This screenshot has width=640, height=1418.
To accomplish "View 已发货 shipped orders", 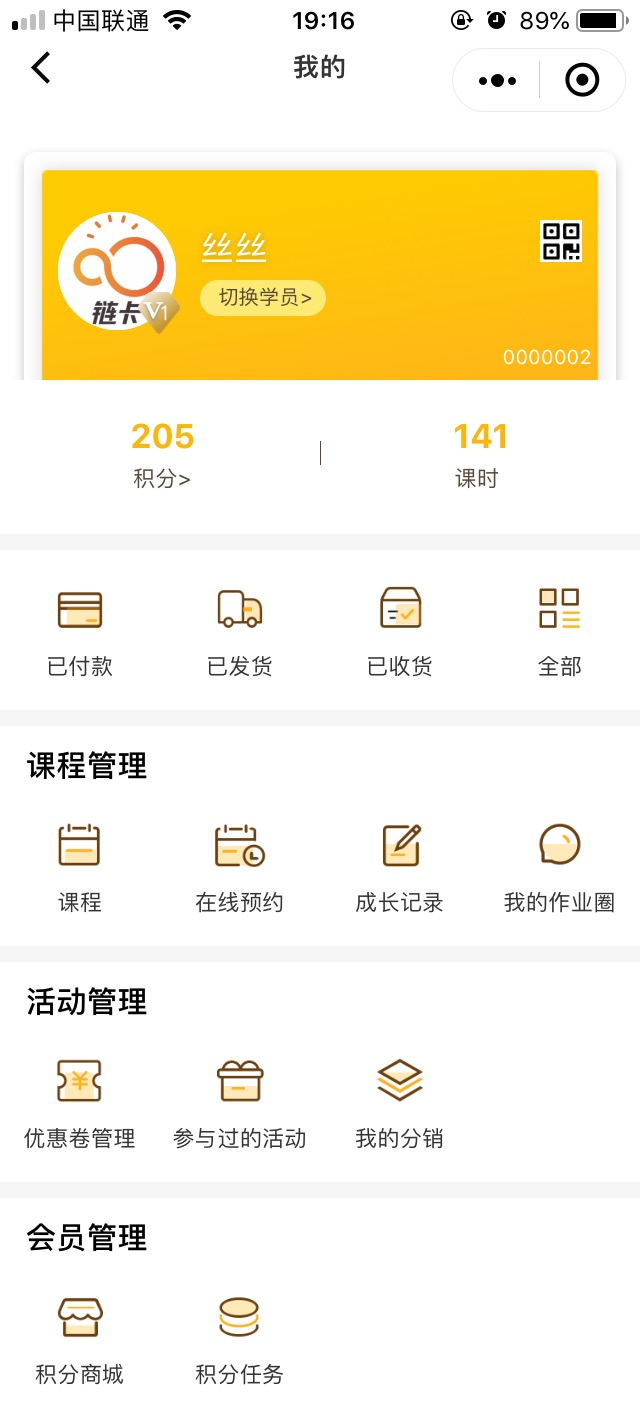I will pyautogui.click(x=240, y=631).
